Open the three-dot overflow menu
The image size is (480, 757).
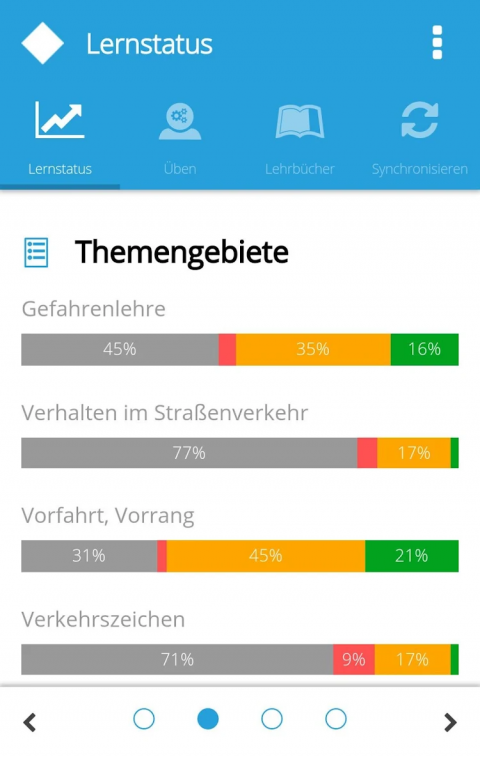point(437,43)
